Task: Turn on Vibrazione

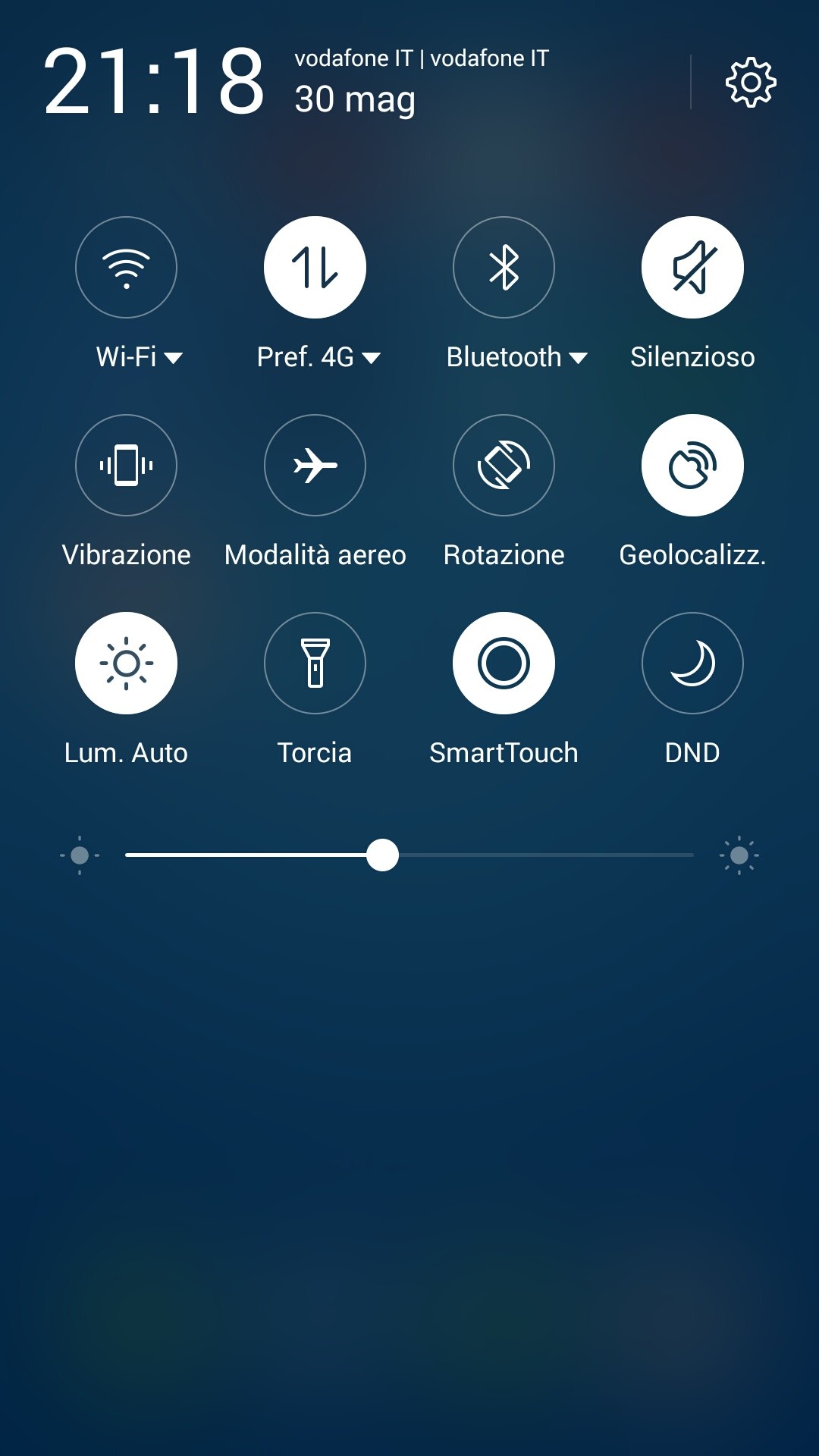Action: click(x=126, y=465)
